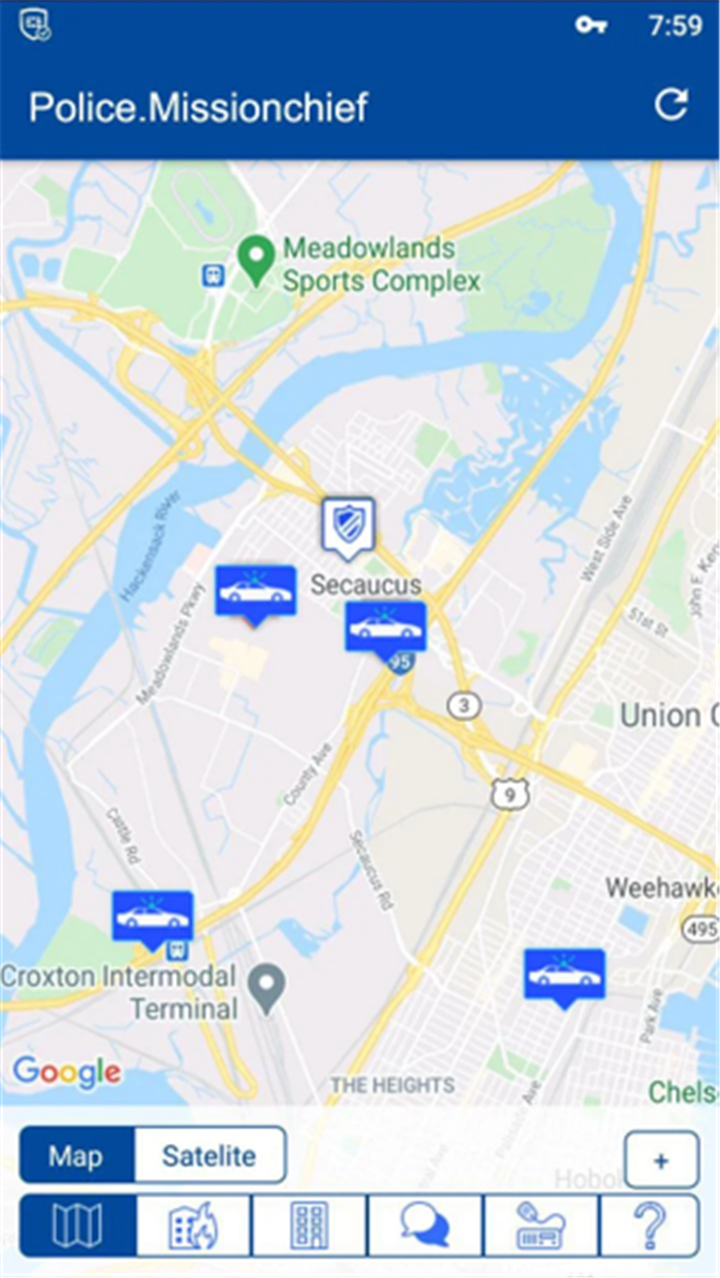720x1278 pixels.
Task: Select police car marker above Croxton Intermodal Terminal
Action: 152,918
